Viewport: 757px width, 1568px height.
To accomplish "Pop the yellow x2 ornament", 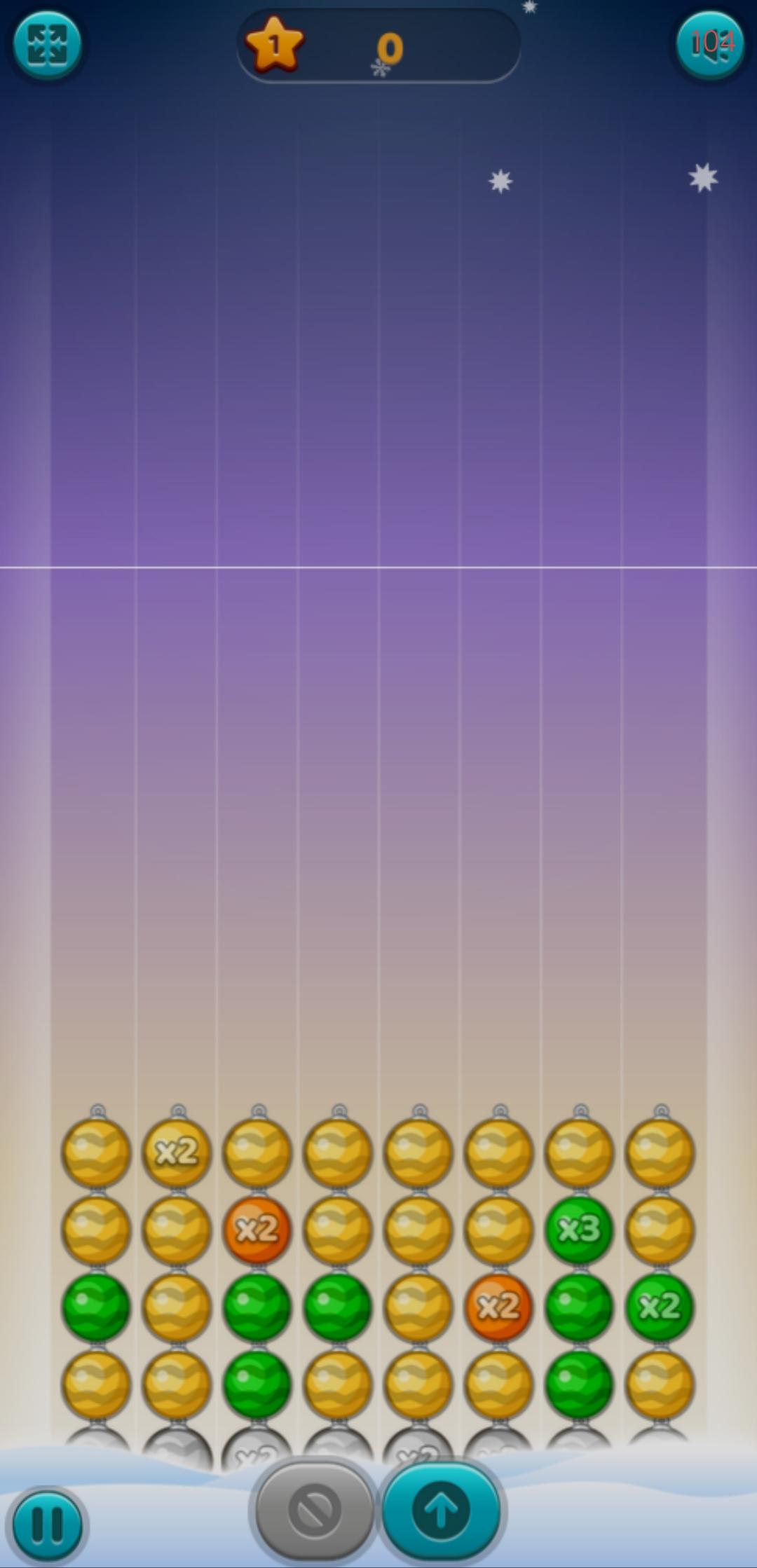I will pyautogui.click(x=177, y=1153).
